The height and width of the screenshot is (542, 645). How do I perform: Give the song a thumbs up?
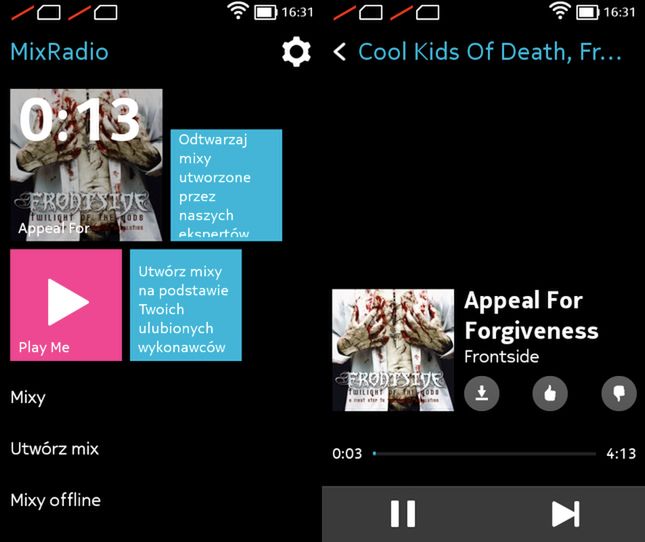pyautogui.click(x=549, y=393)
